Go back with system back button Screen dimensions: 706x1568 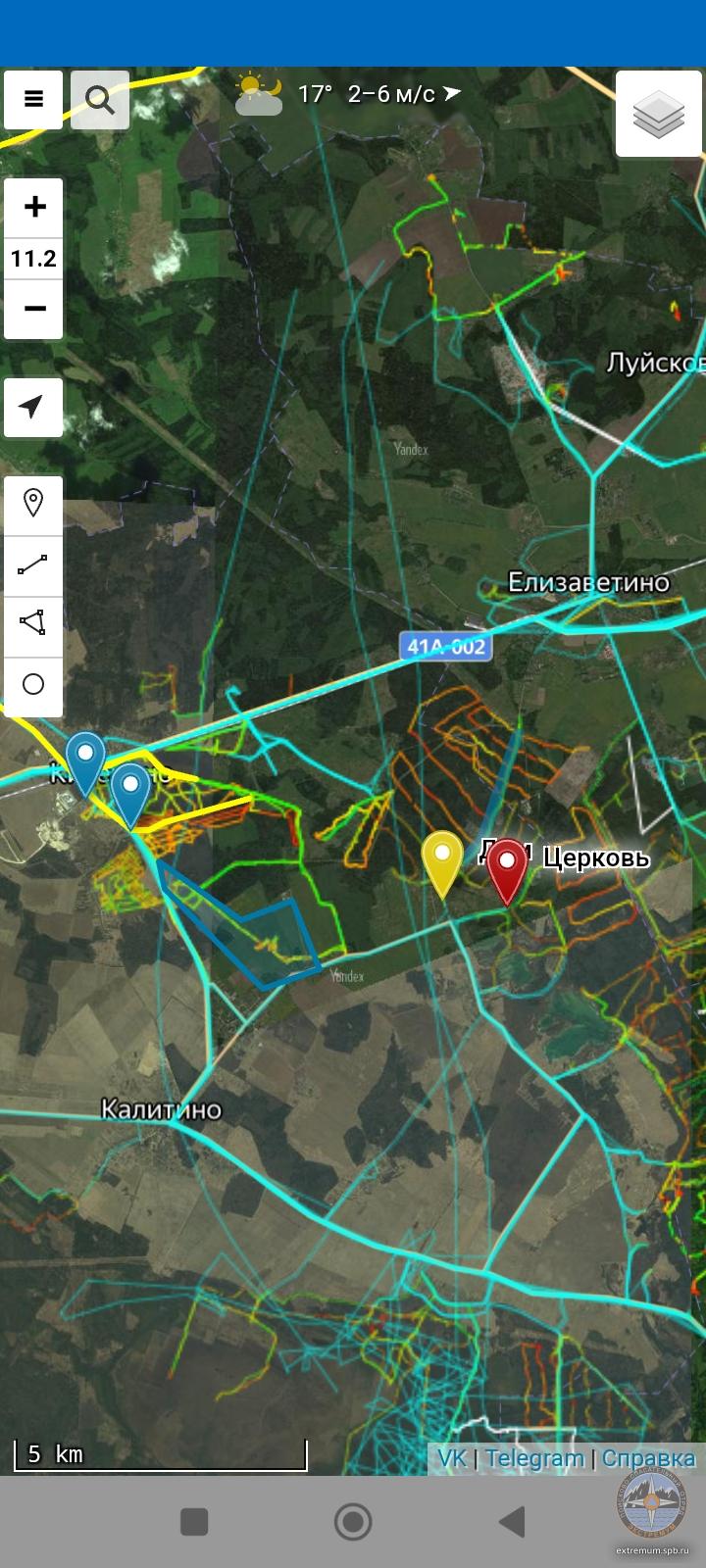point(511,1522)
